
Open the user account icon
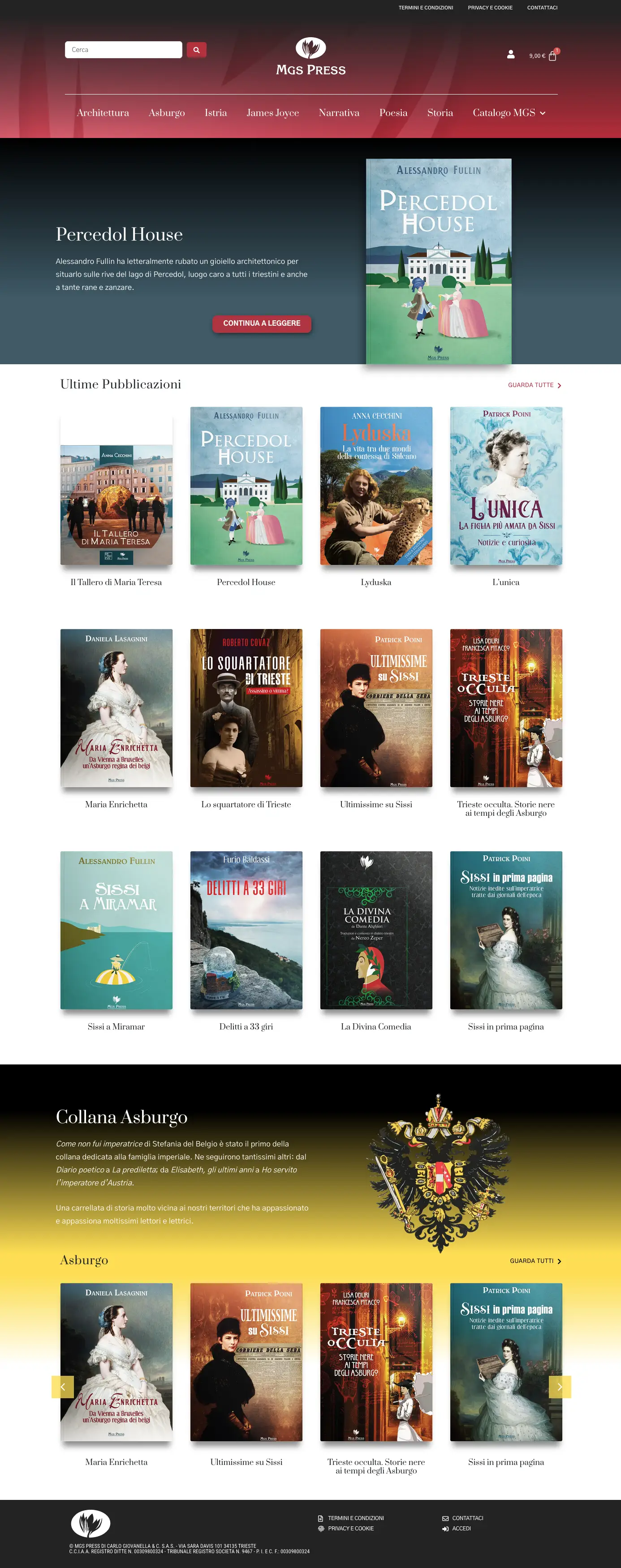point(511,55)
